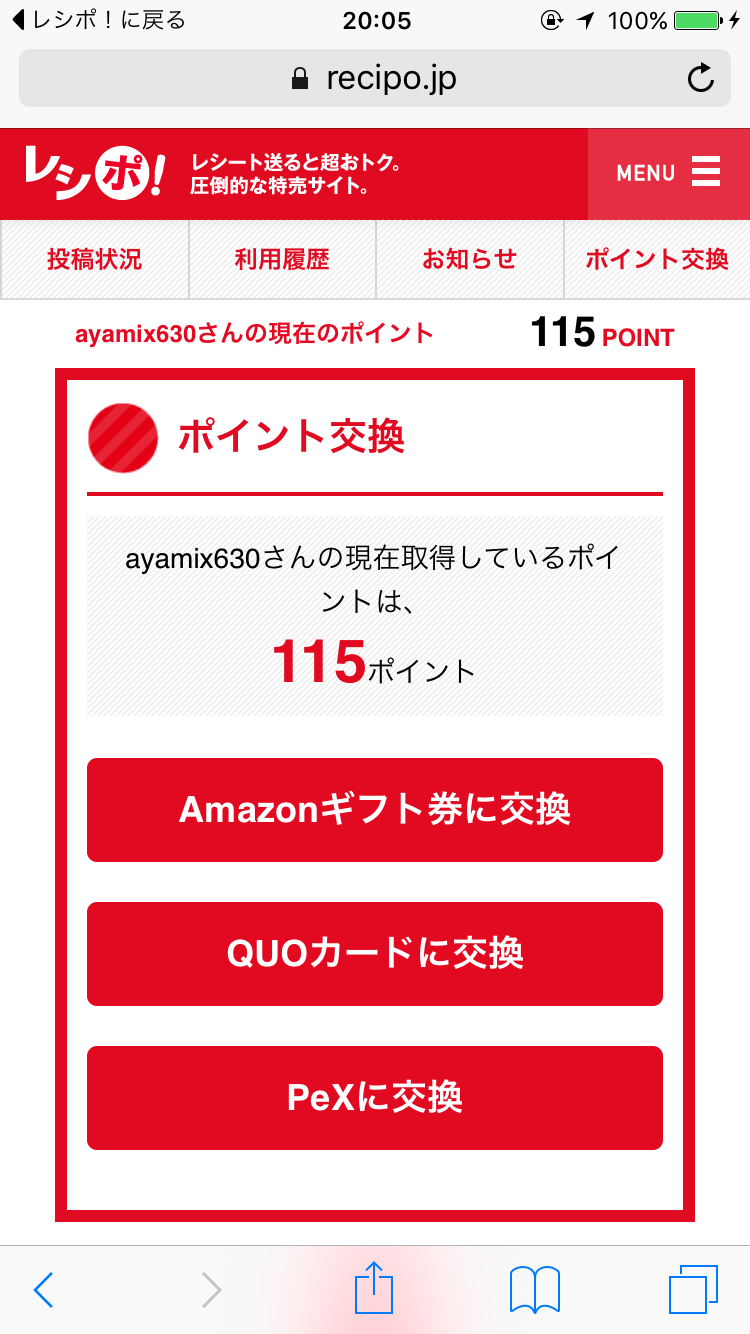Tap the Amazonギフト券に交換 button
Viewport: 750px width, 1334px height.
click(375, 810)
